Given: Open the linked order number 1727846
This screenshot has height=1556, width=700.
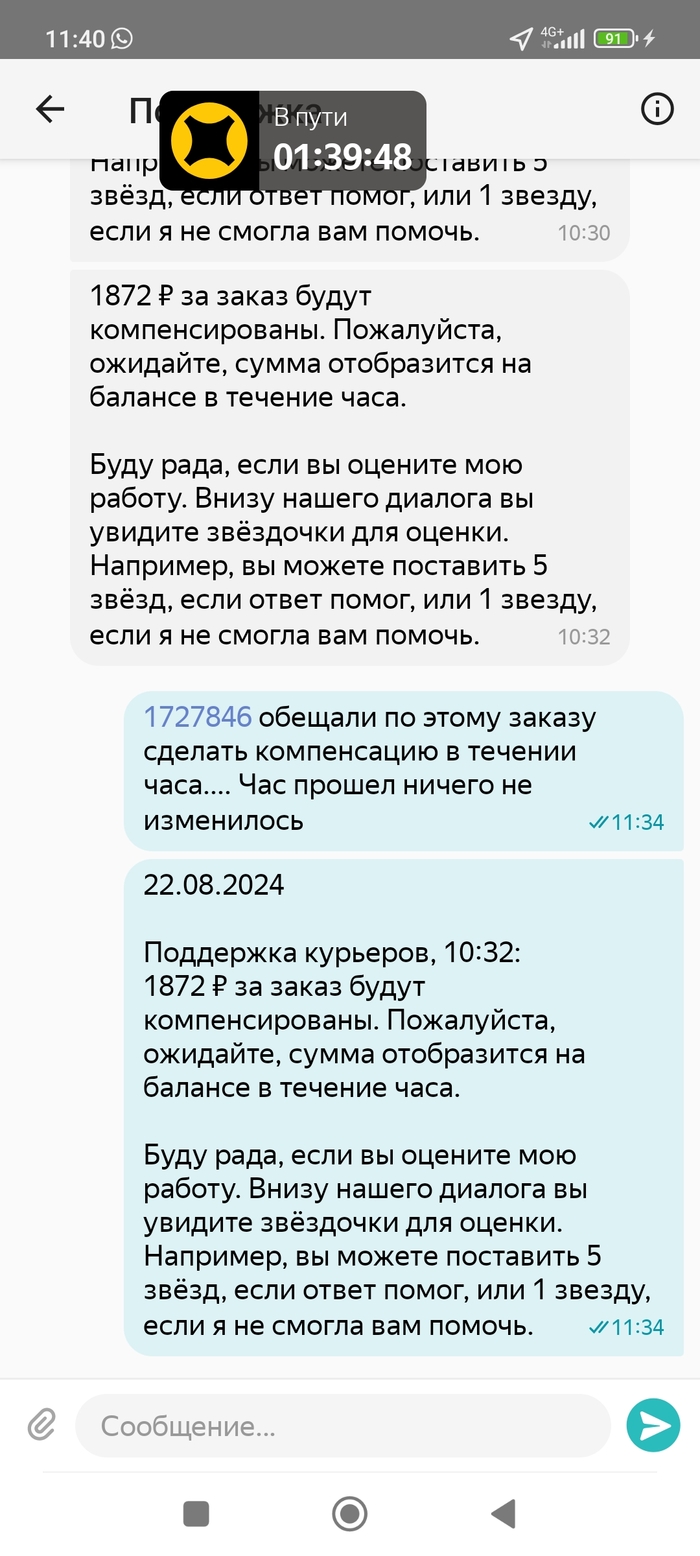Looking at the screenshot, I should click(198, 717).
